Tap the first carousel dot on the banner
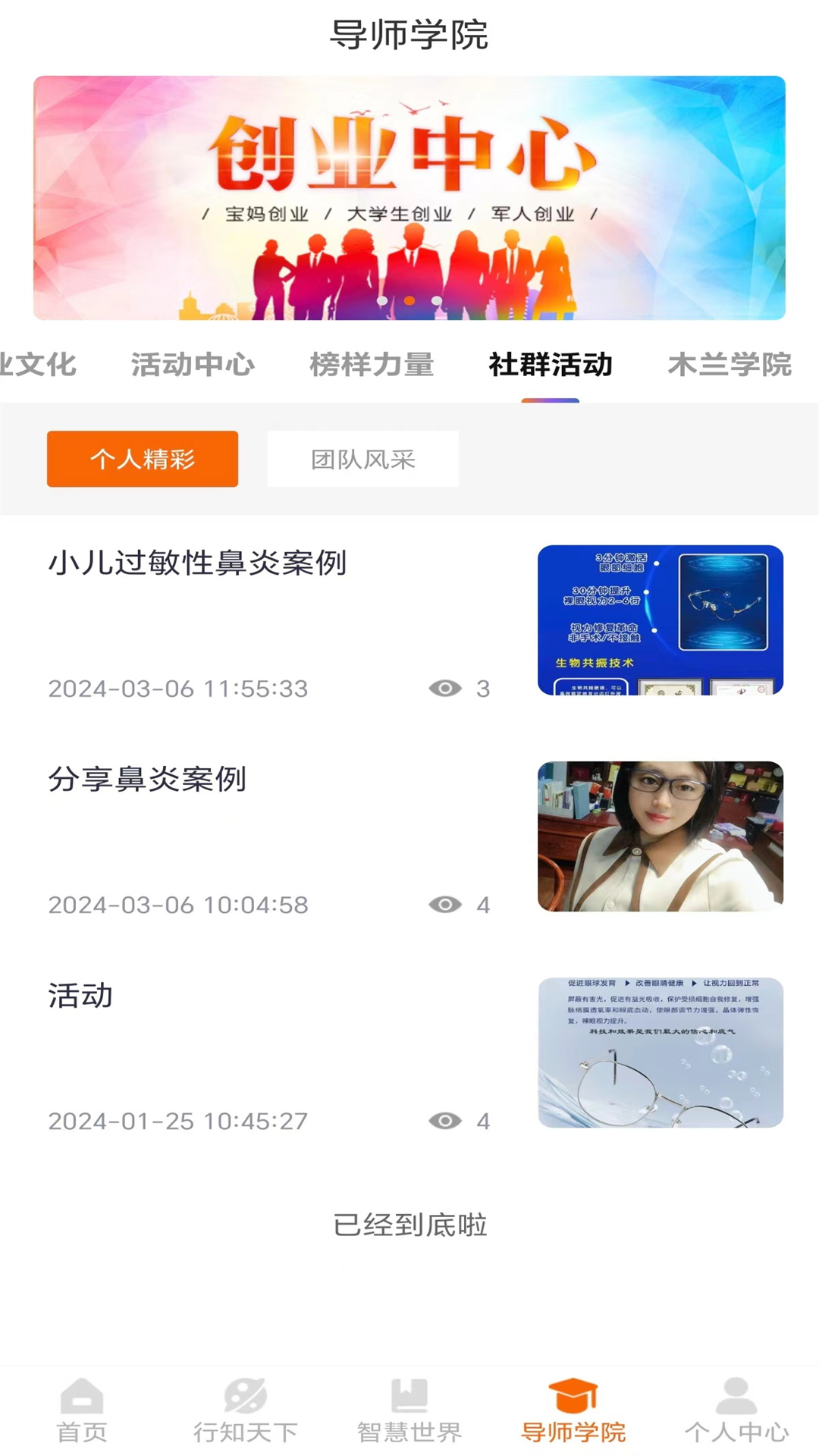 383,302
